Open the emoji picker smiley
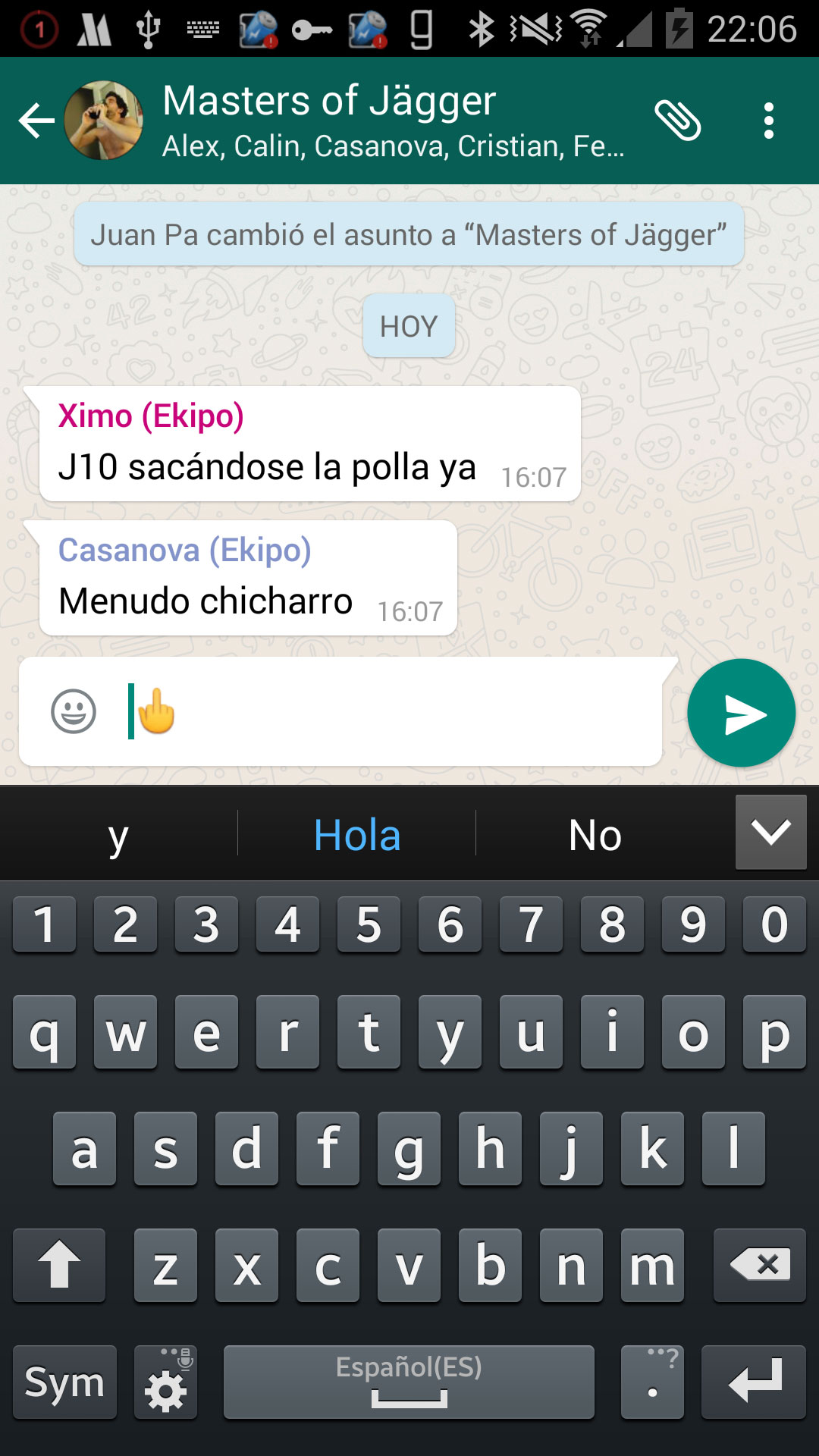819x1456 pixels. [x=74, y=711]
